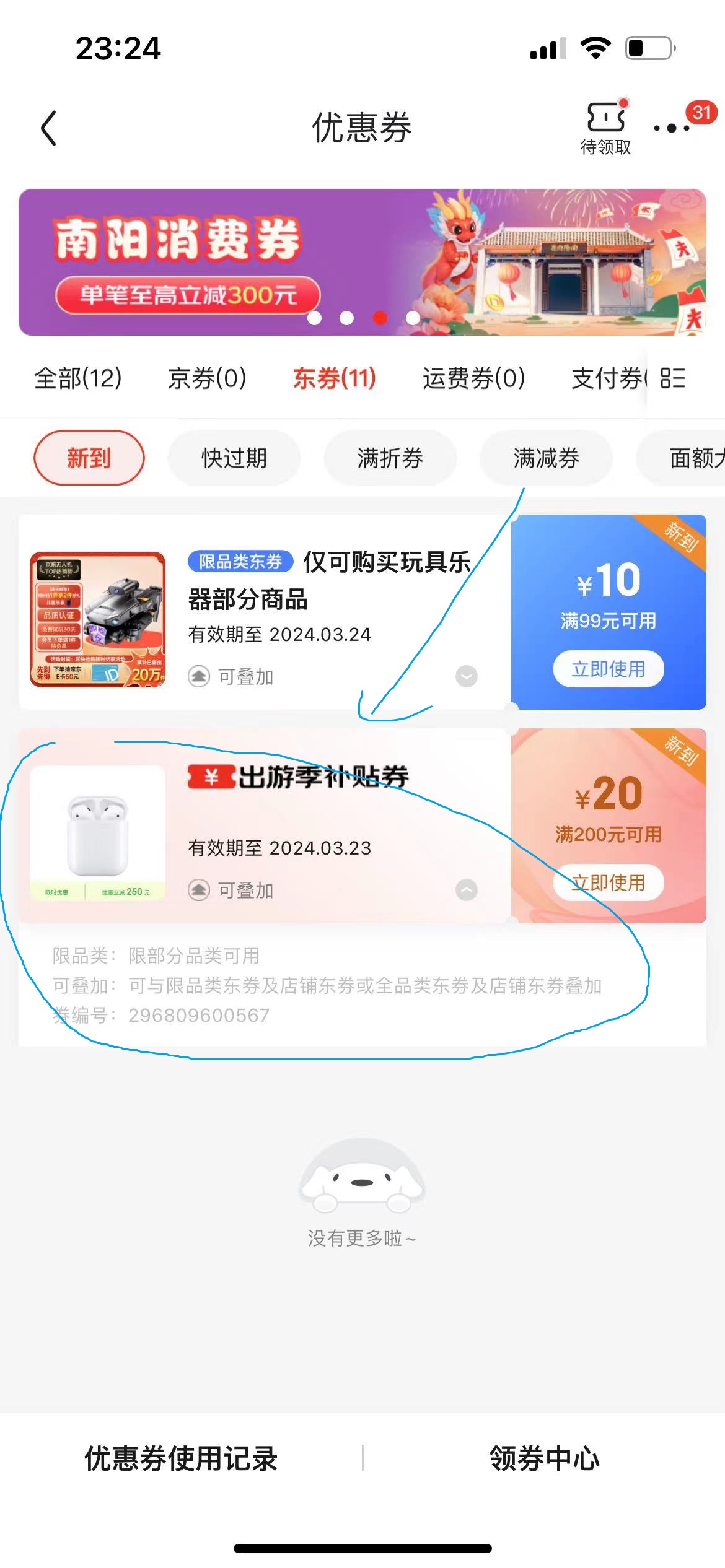Select the 新到 filter chip
The width and height of the screenshot is (725, 1568).
89,458
